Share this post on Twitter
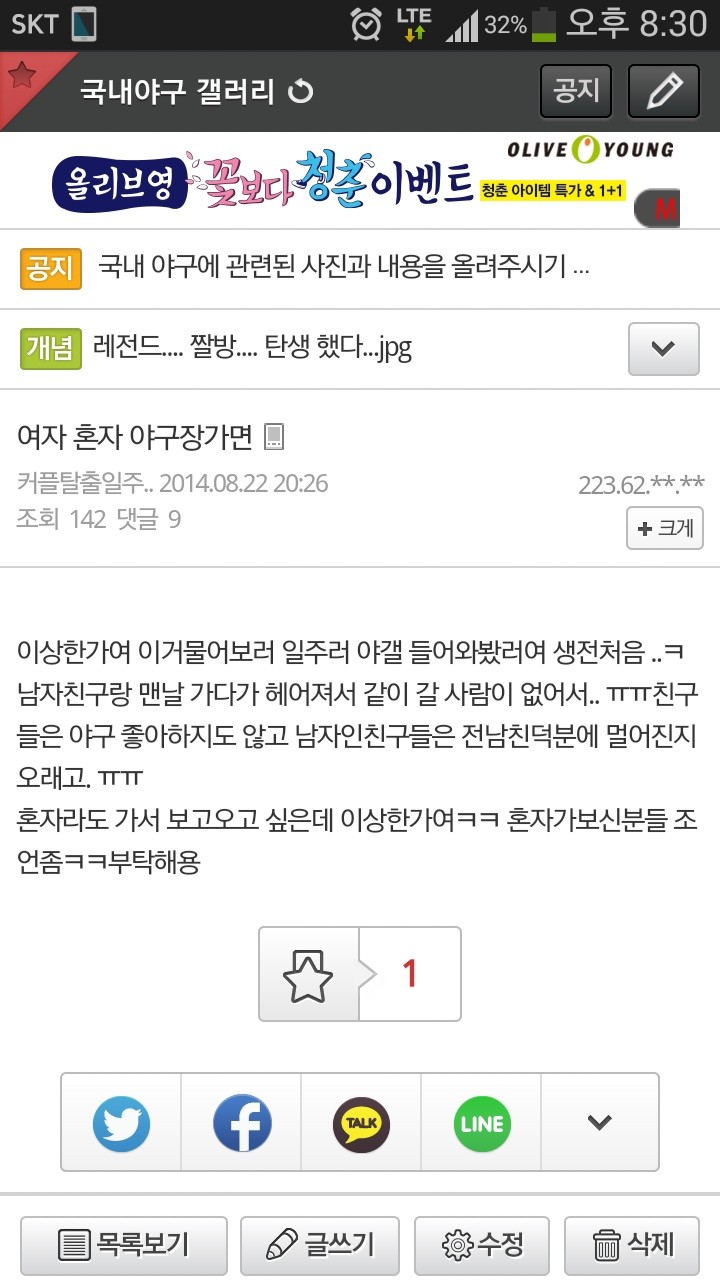This screenshot has width=720, height=1280. point(121,1122)
